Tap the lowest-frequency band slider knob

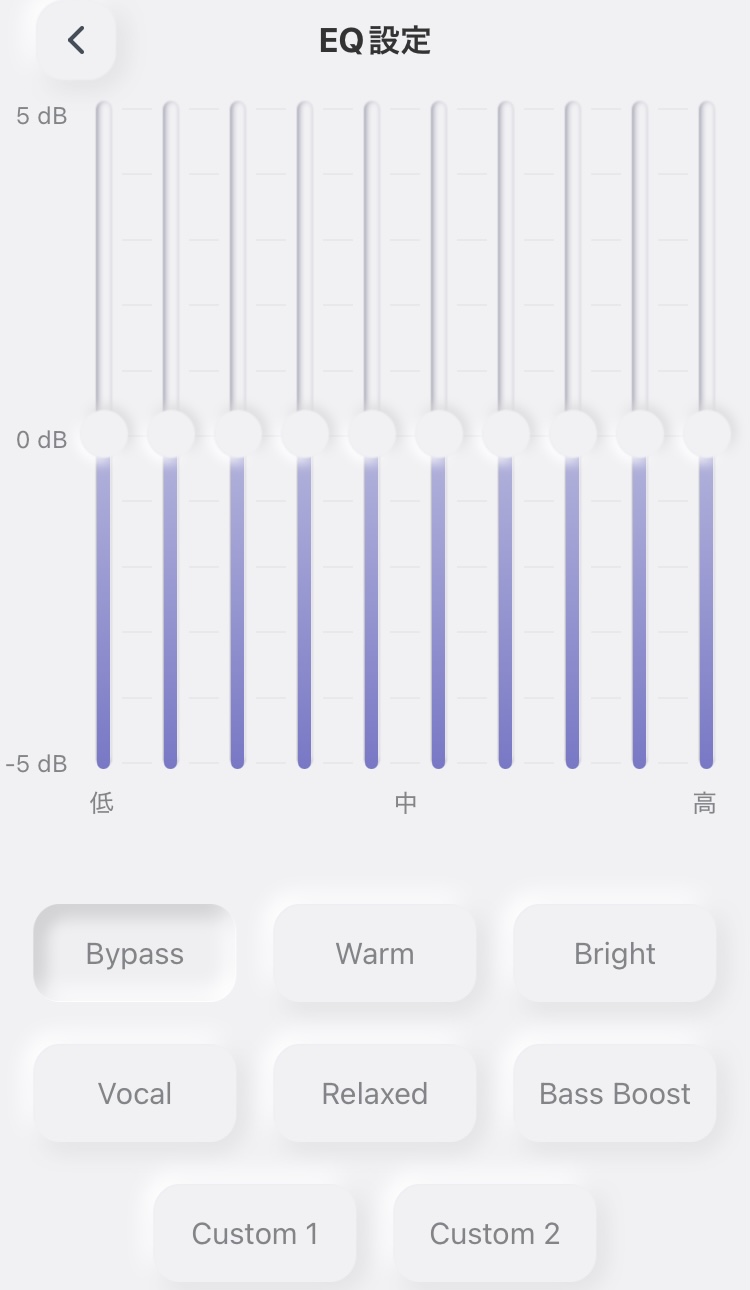(104, 434)
